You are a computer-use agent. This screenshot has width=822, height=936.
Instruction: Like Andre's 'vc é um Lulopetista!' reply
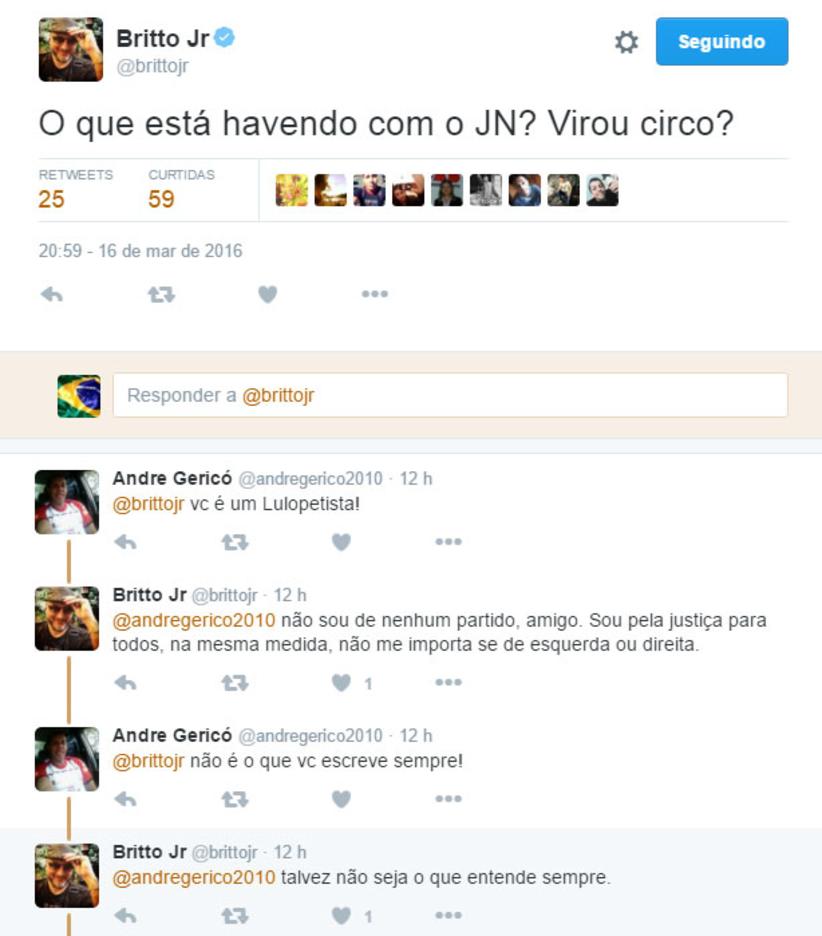tap(341, 542)
